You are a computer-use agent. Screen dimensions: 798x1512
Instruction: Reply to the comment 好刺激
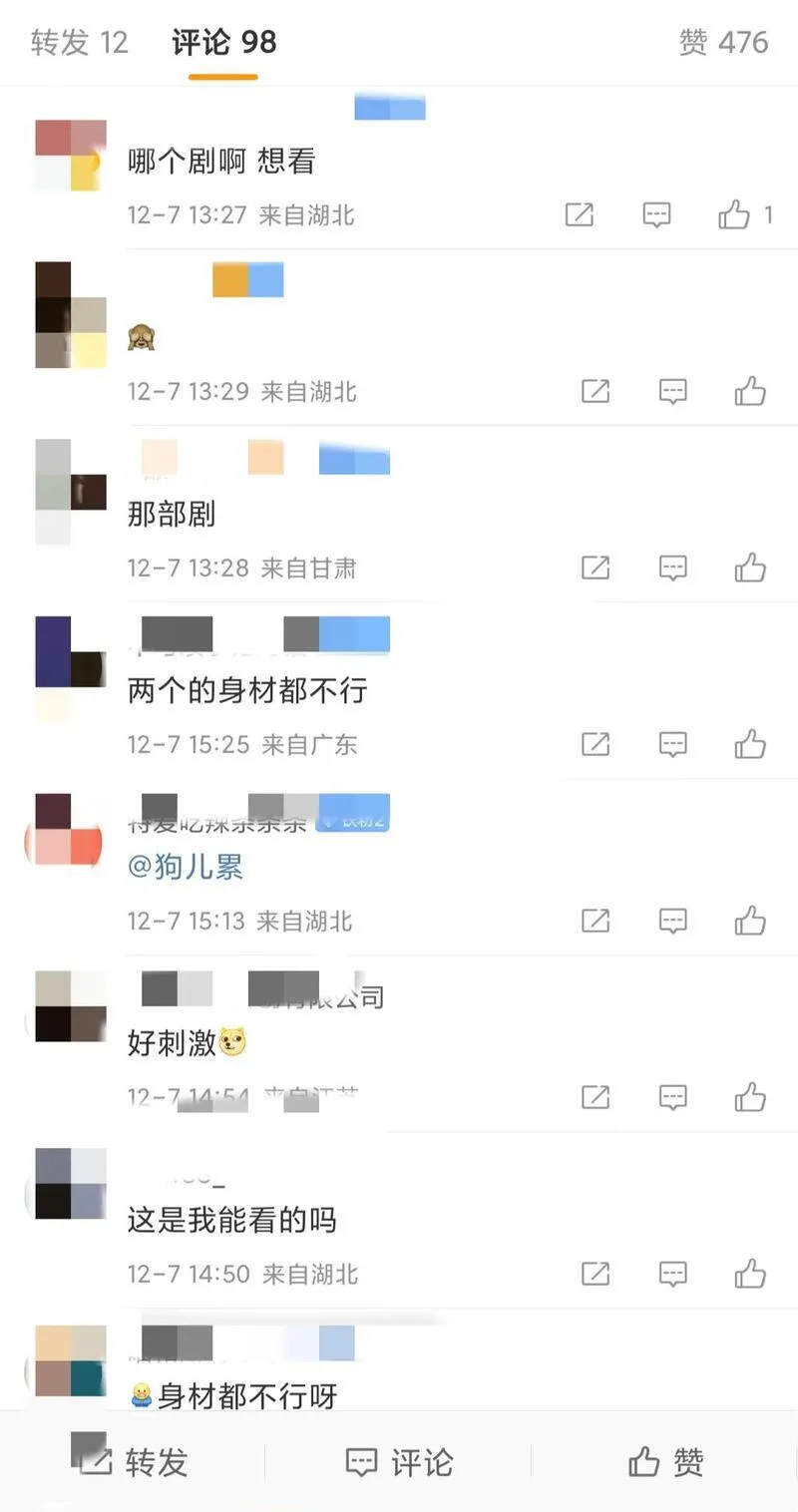coord(673,1098)
